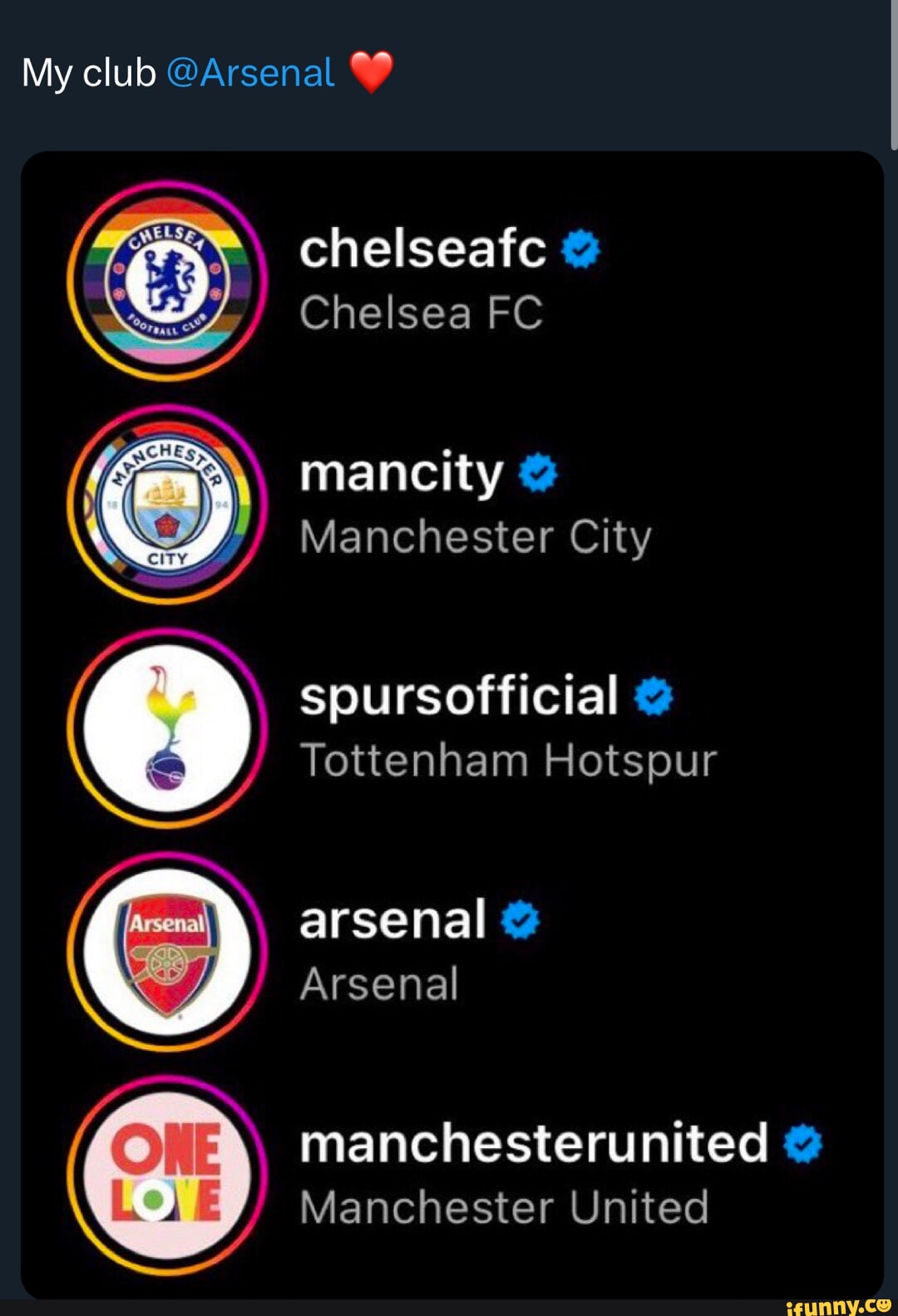Screen dimensions: 898x1316
Task: Tap the Manchester City club crest avatar
Action: tap(166, 503)
